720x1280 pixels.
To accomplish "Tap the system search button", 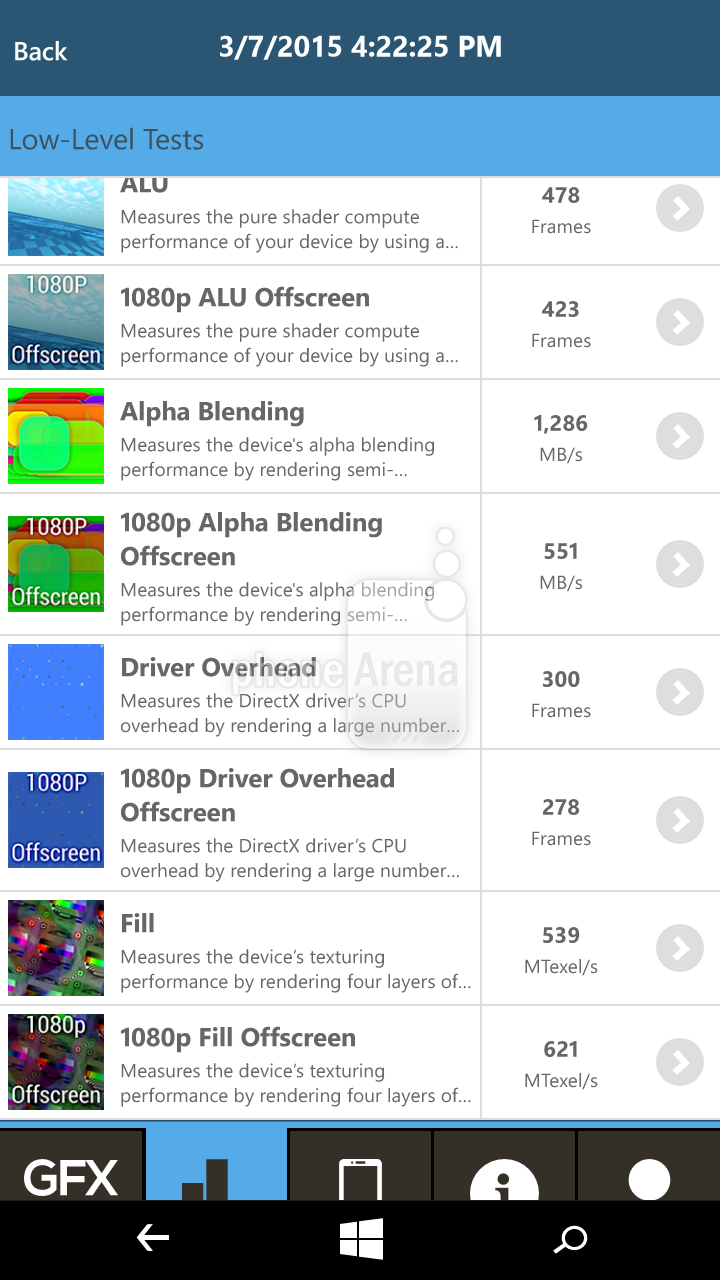I will coord(570,1240).
